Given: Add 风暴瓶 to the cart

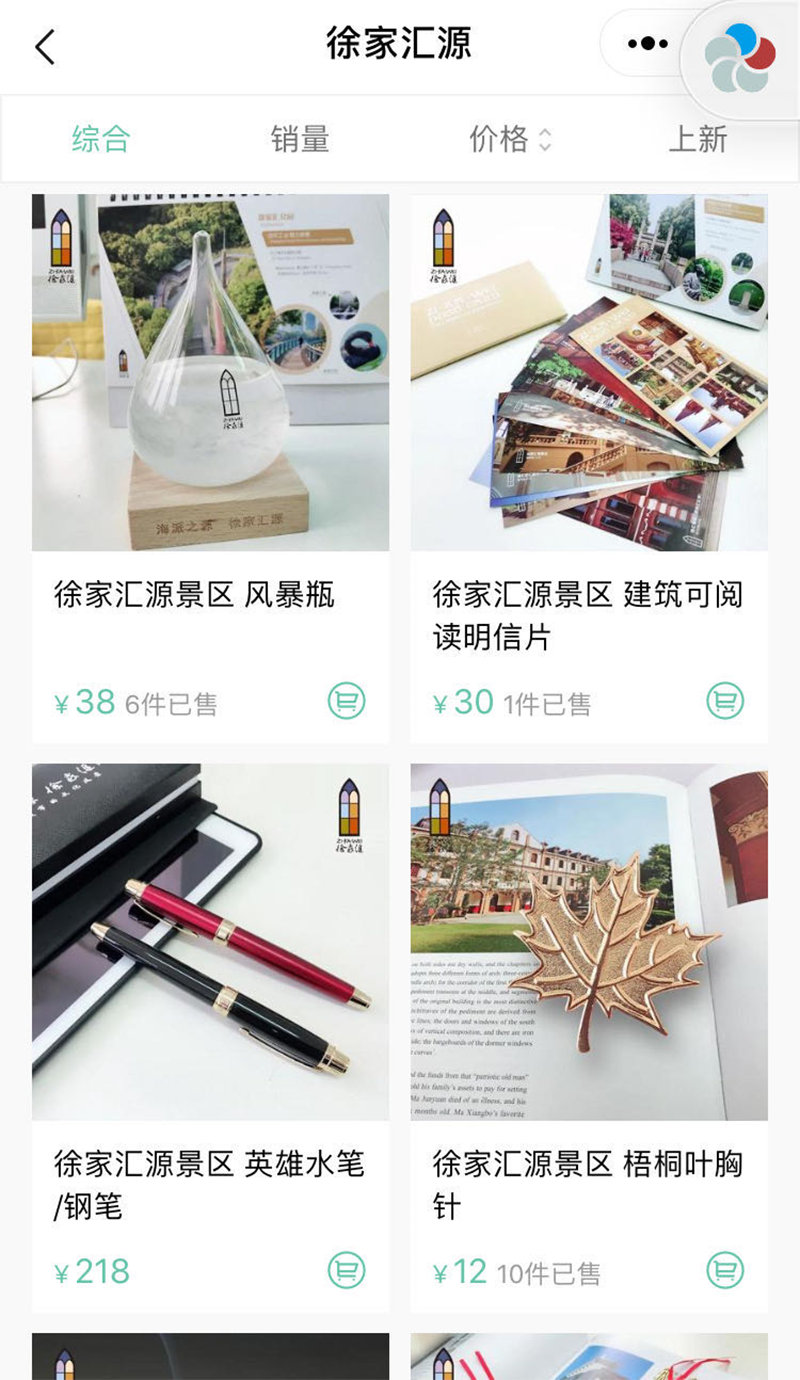Looking at the screenshot, I should coord(347,701).
